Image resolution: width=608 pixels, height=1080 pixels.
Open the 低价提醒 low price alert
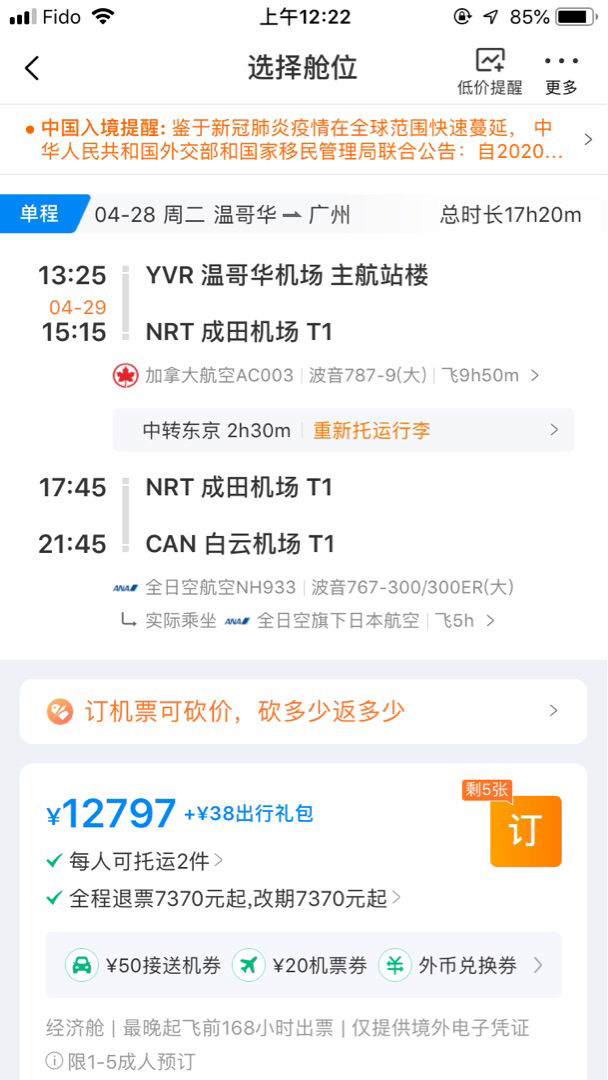click(490, 71)
